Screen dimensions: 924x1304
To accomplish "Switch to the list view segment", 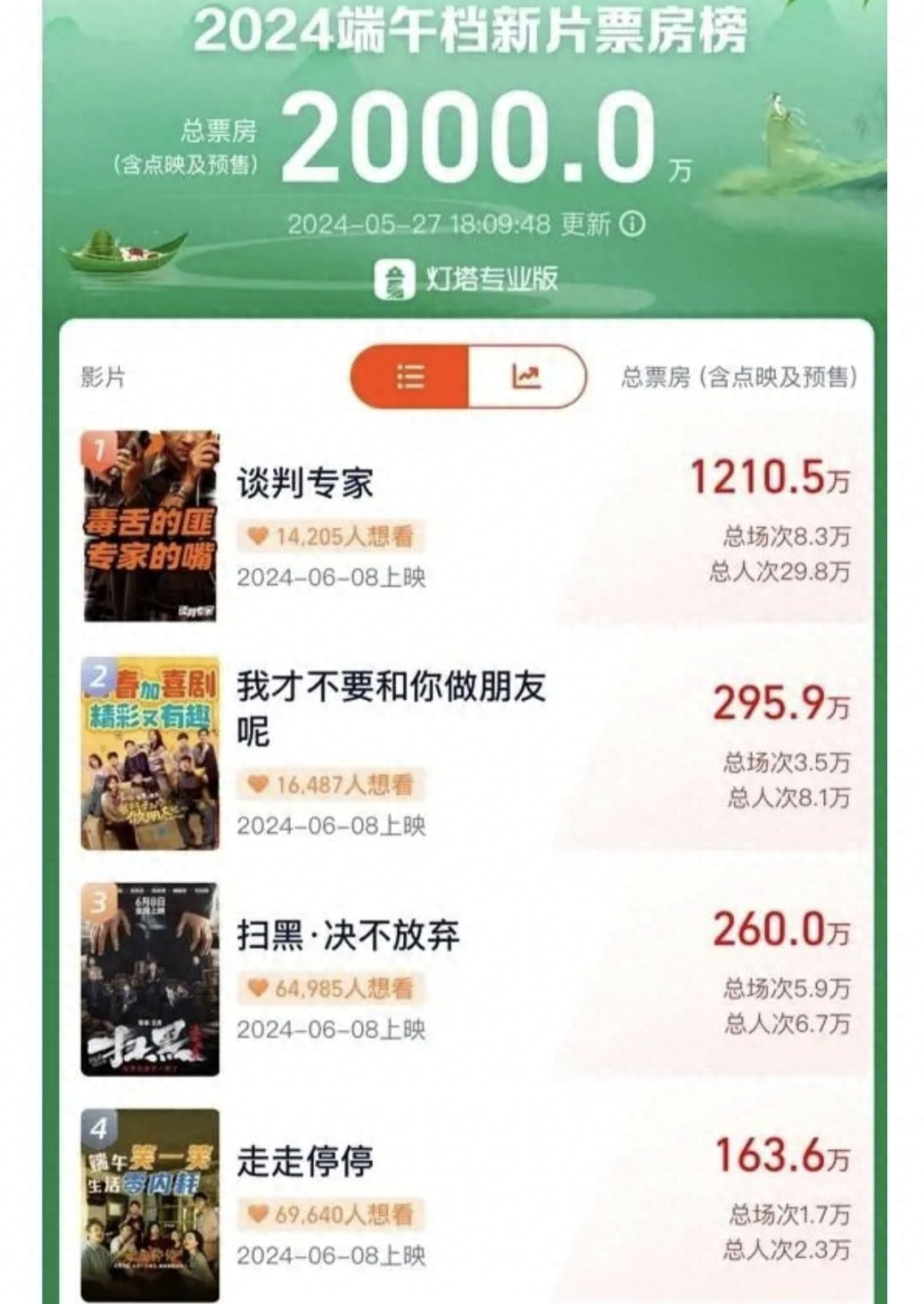I will pyautogui.click(x=411, y=376).
